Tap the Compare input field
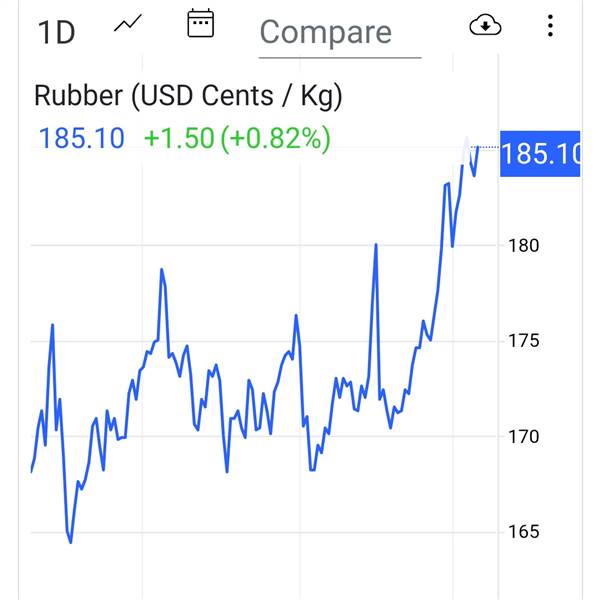The image size is (600, 600). point(340,34)
